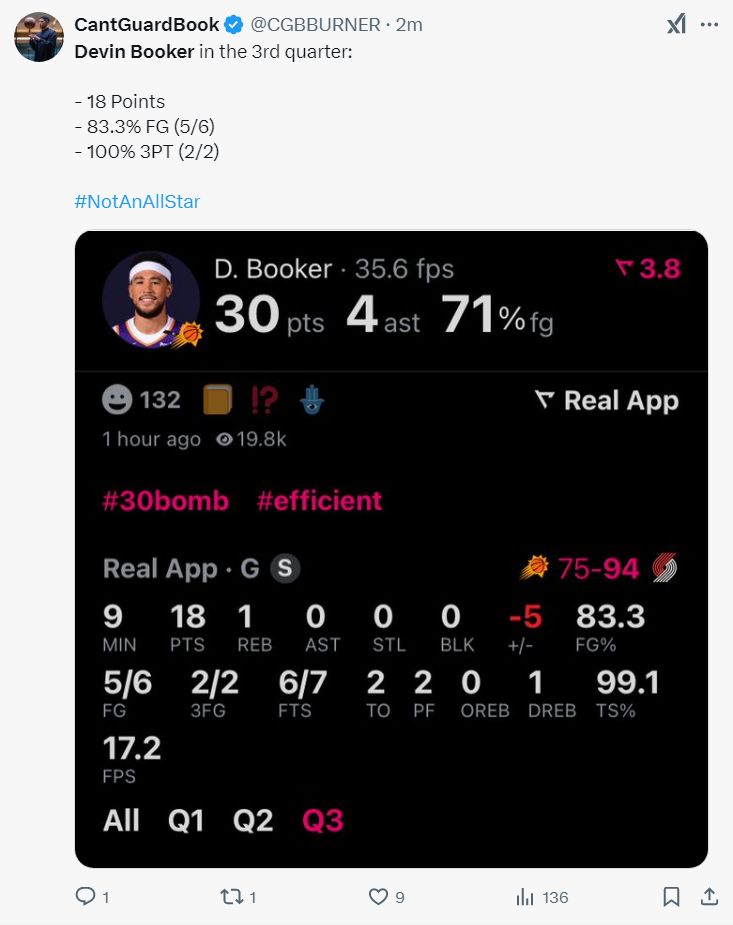The height and width of the screenshot is (925, 733).
Task: Open CantGuardBook's profile avatar
Action: [x=38, y=37]
